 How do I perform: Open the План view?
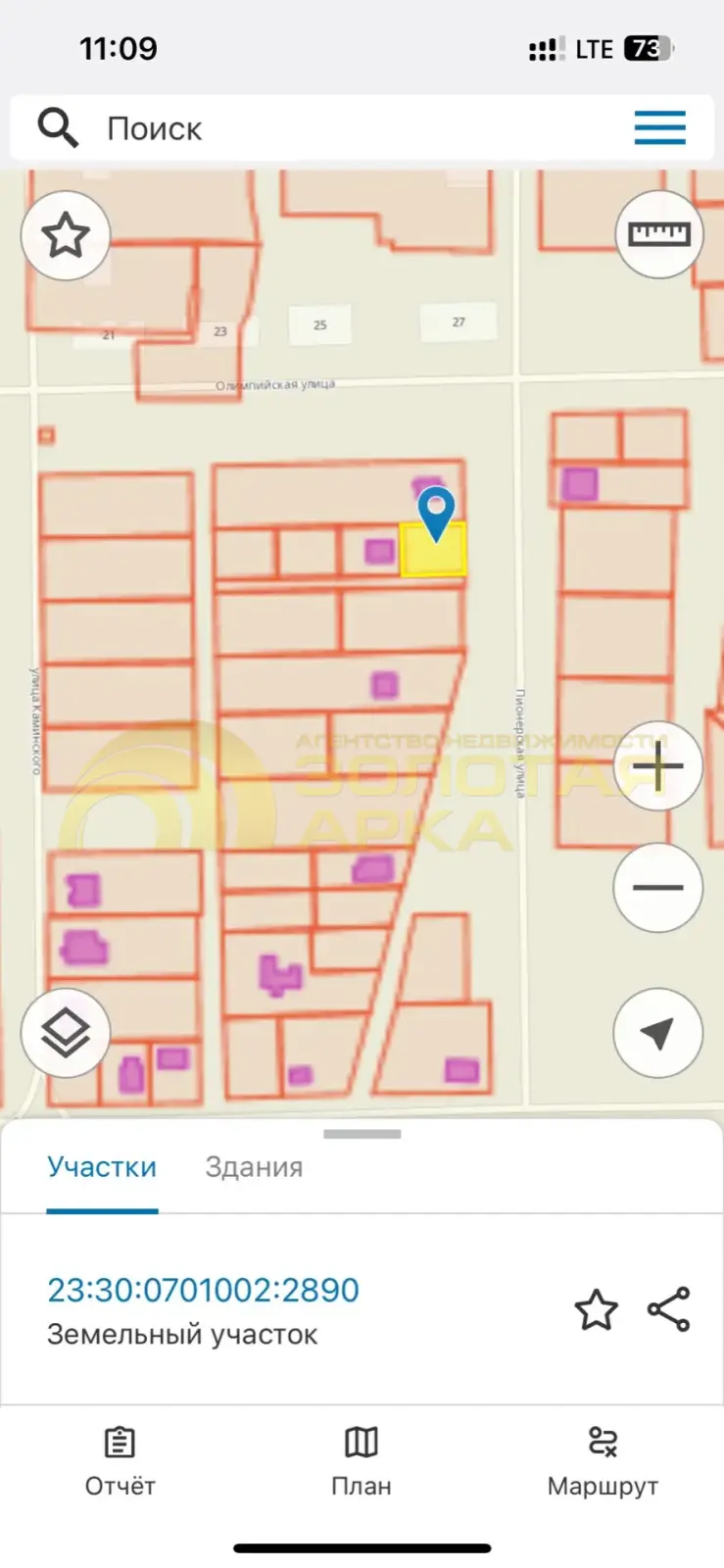[362, 1462]
